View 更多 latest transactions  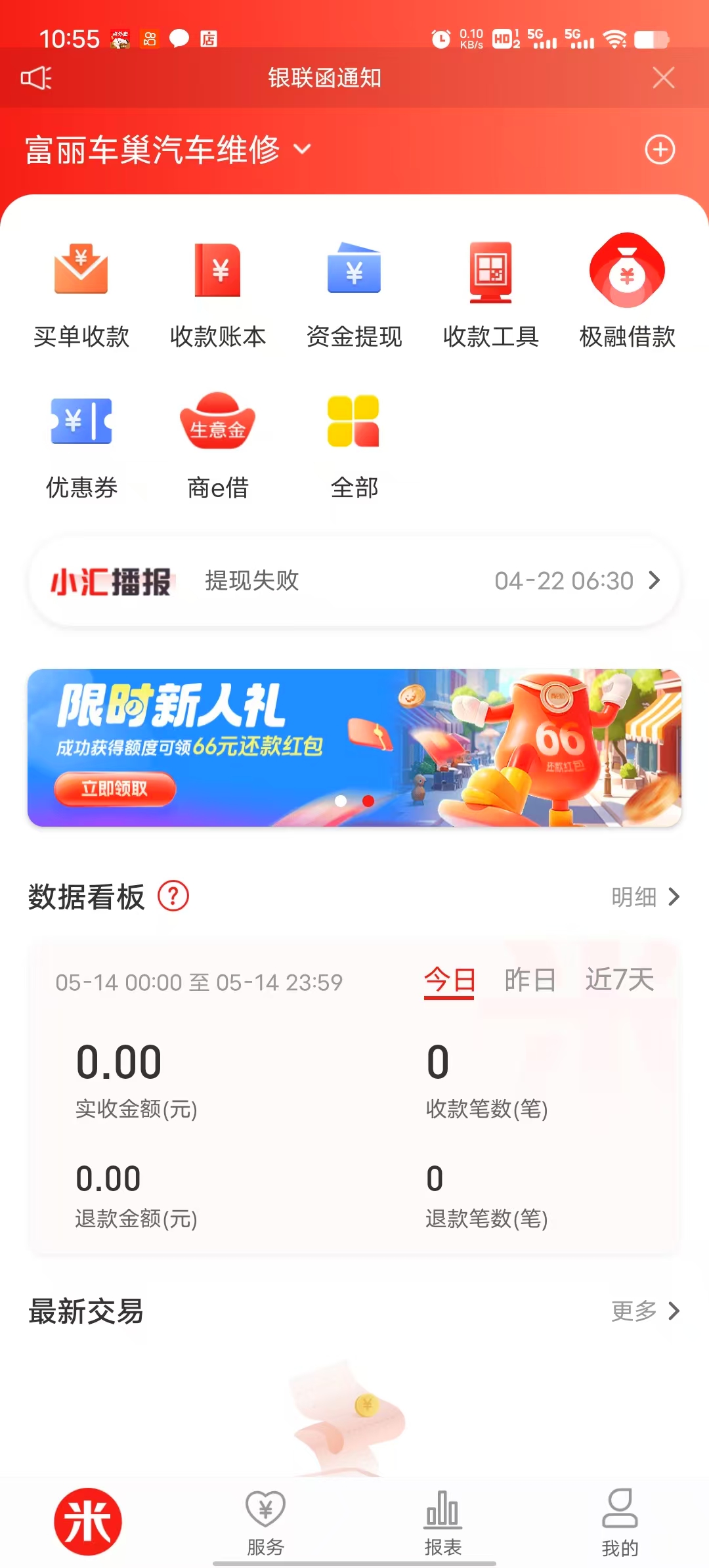coord(645,1311)
